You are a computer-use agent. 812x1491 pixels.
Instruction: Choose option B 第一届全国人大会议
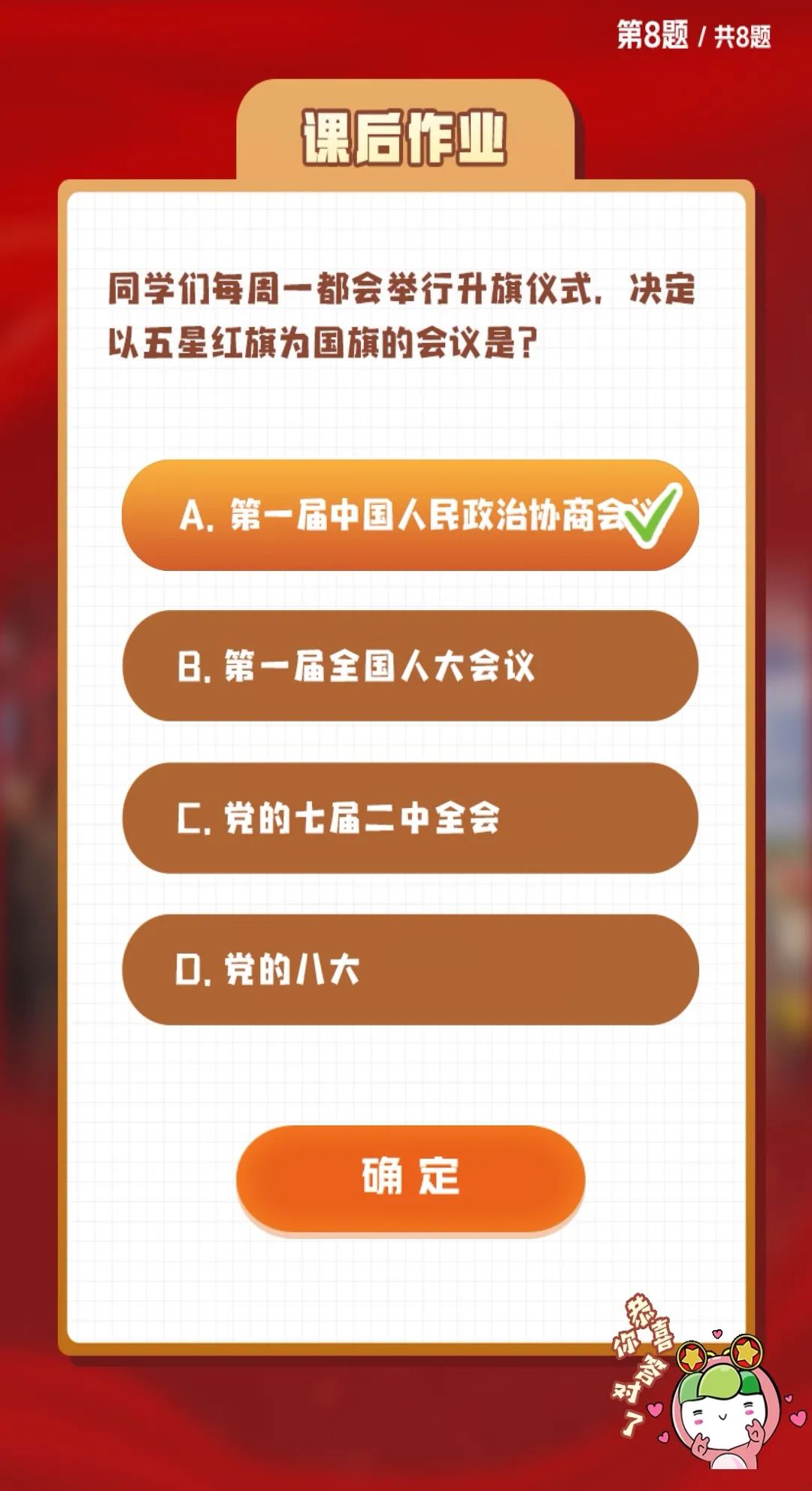click(x=410, y=667)
